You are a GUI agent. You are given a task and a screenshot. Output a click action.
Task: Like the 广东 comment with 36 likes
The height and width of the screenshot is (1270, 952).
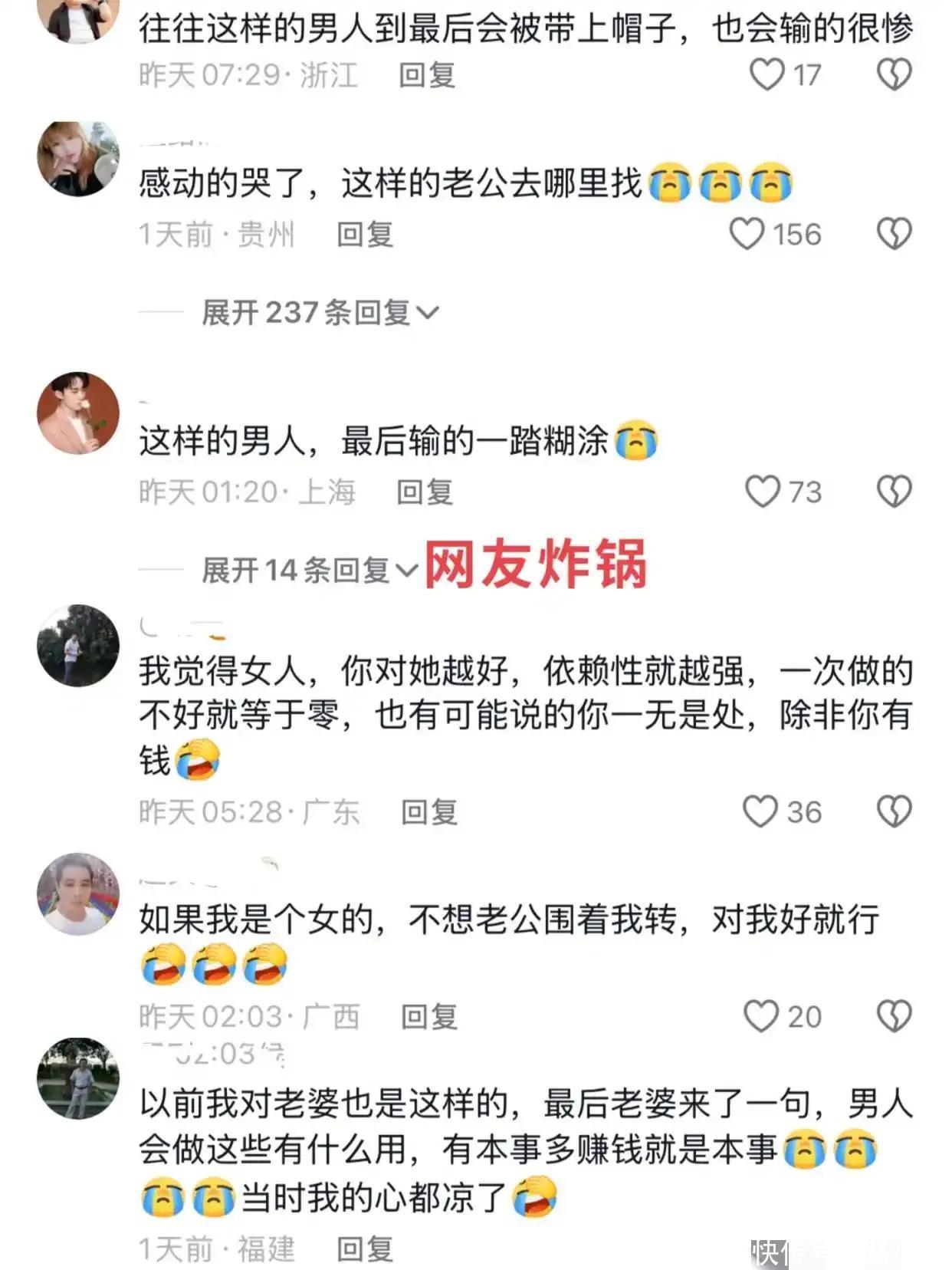point(760,812)
